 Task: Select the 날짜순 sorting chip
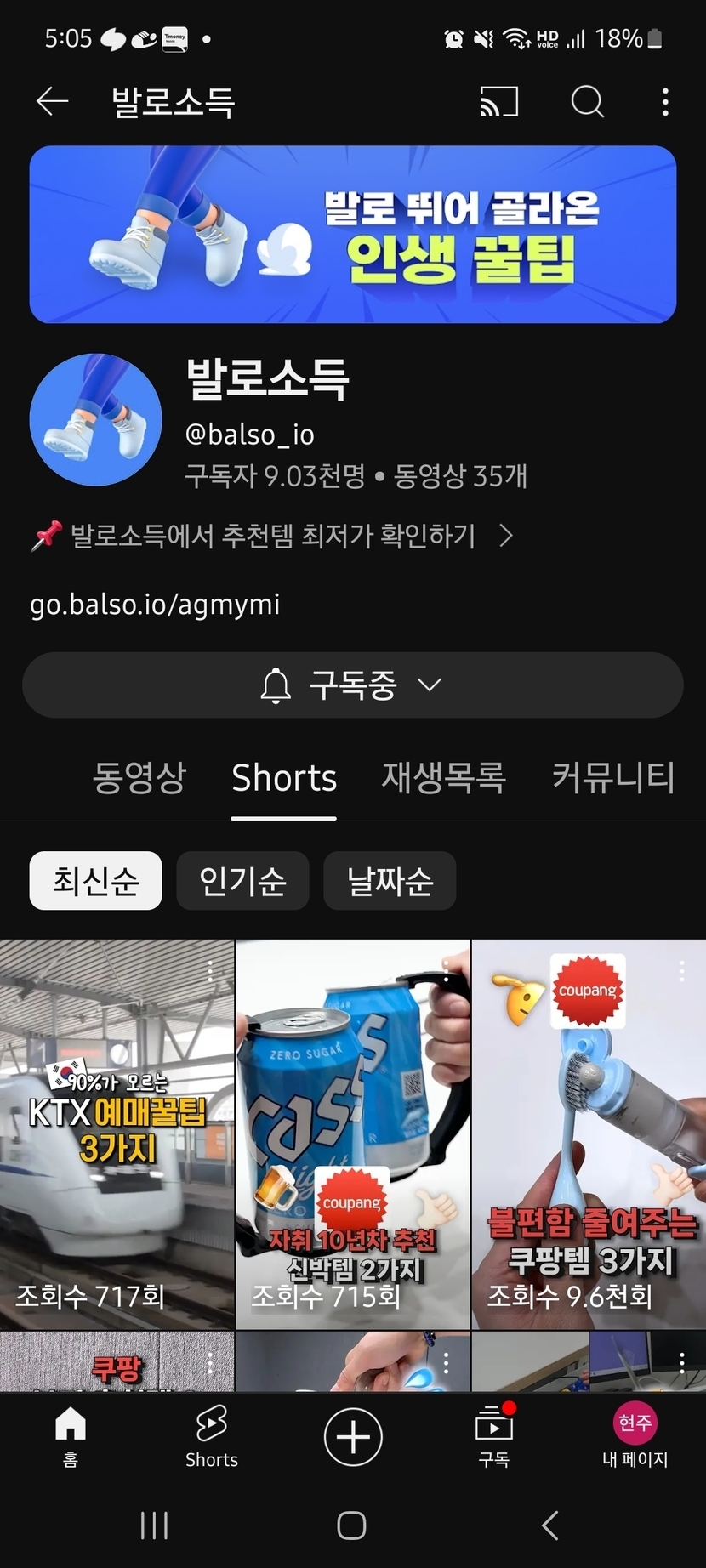(x=390, y=881)
